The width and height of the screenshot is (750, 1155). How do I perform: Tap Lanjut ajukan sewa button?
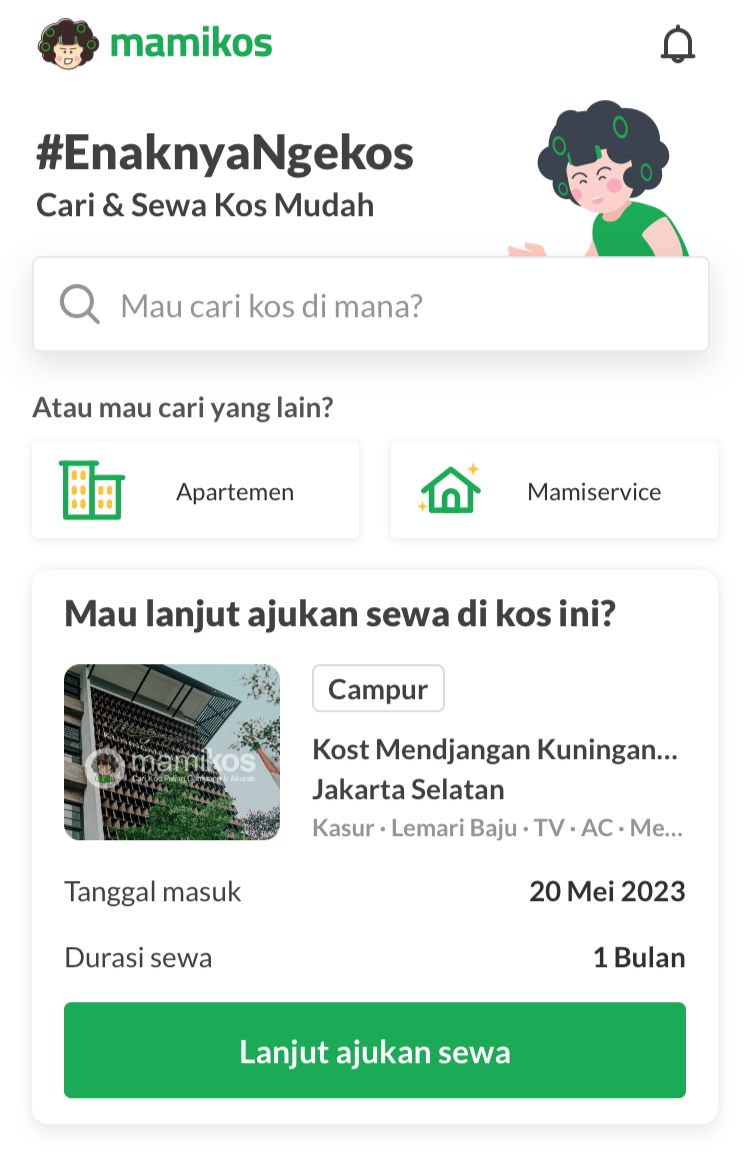[x=375, y=1051]
